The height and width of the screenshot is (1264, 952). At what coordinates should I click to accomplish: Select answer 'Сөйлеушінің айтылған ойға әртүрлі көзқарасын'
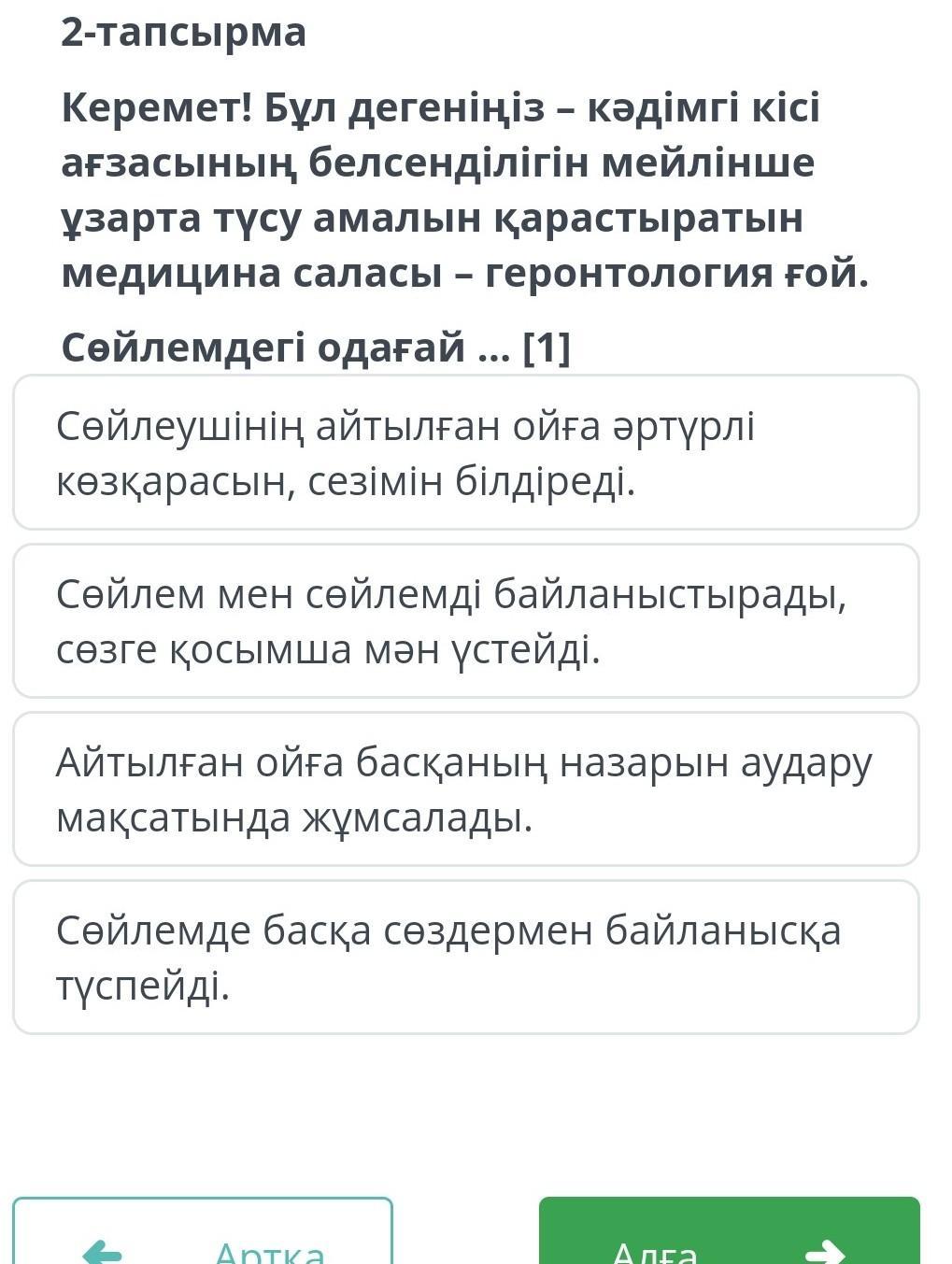point(466,452)
